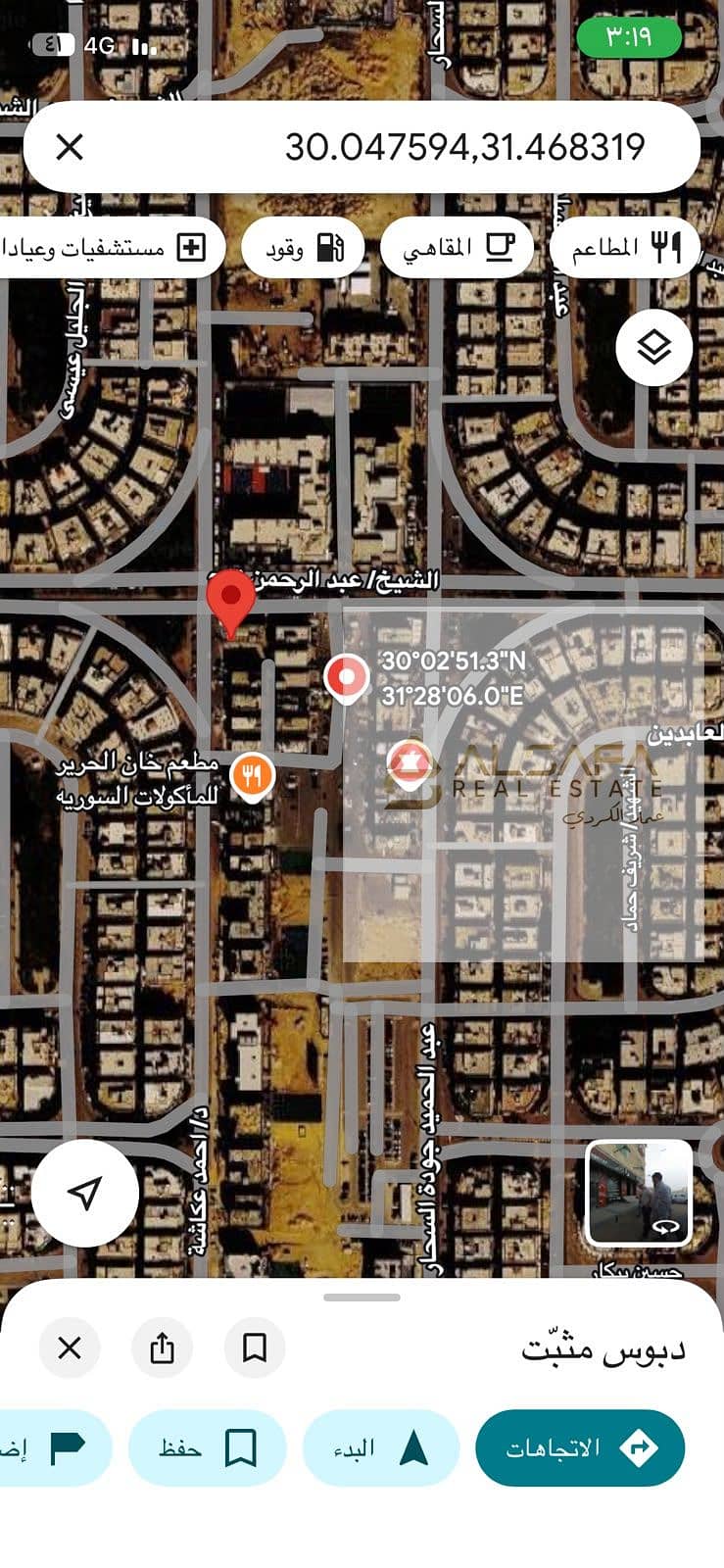This screenshot has height=1568, width=724.
Task: Open the Street View thumbnail
Action: coord(639,1194)
